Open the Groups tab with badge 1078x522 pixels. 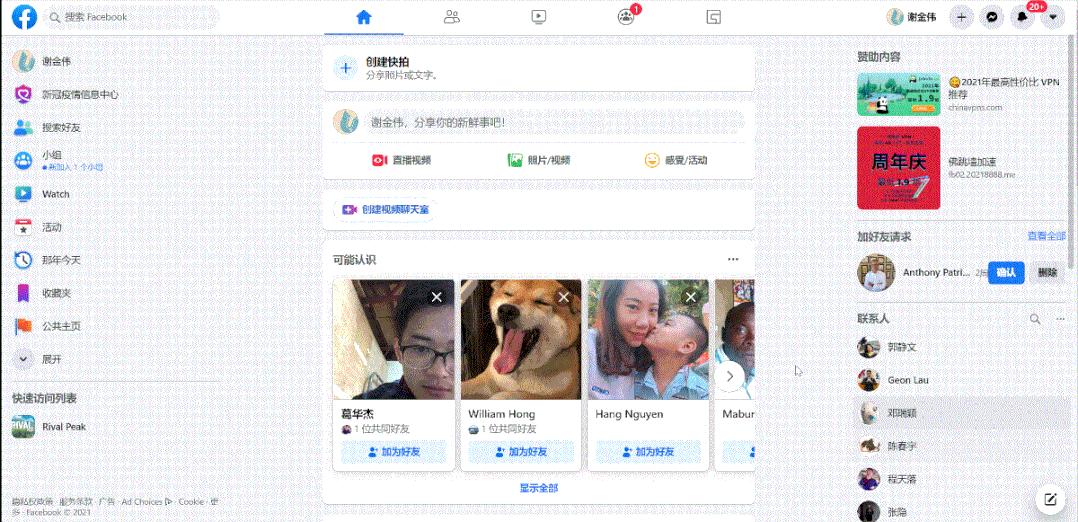tap(626, 17)
